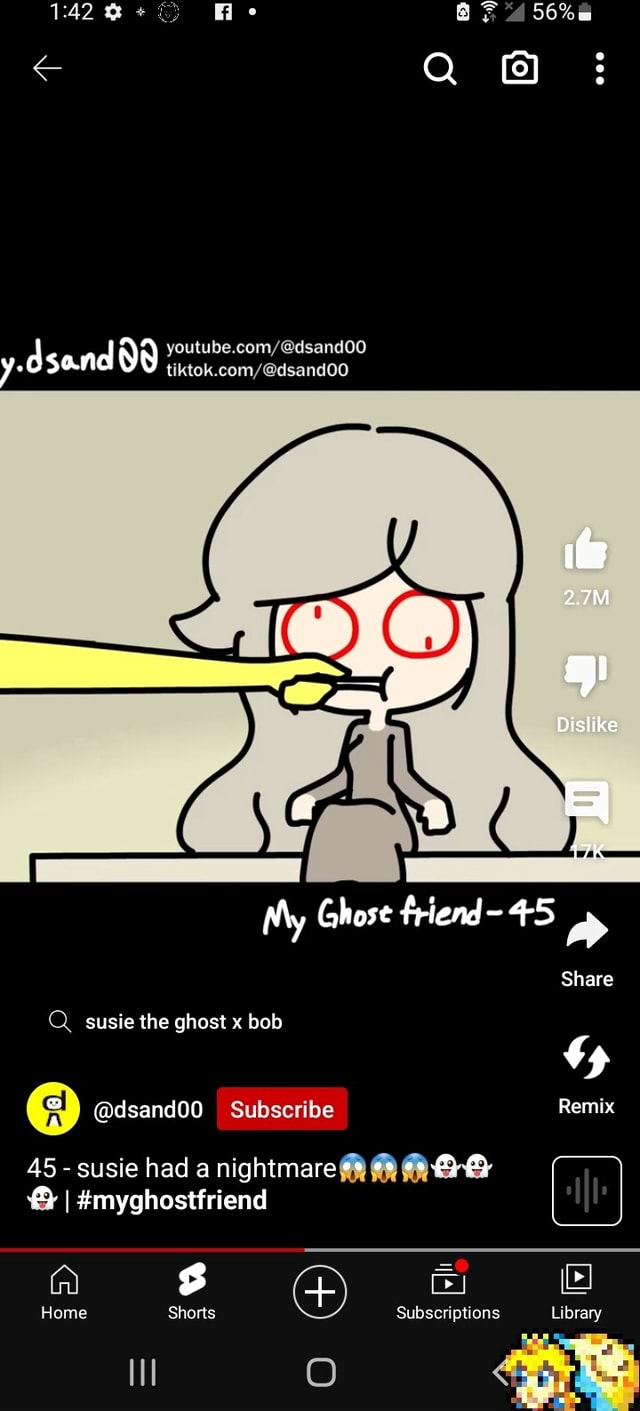Create new content with the plus button
This screenshot has width=640, height=1411.
320,1292
